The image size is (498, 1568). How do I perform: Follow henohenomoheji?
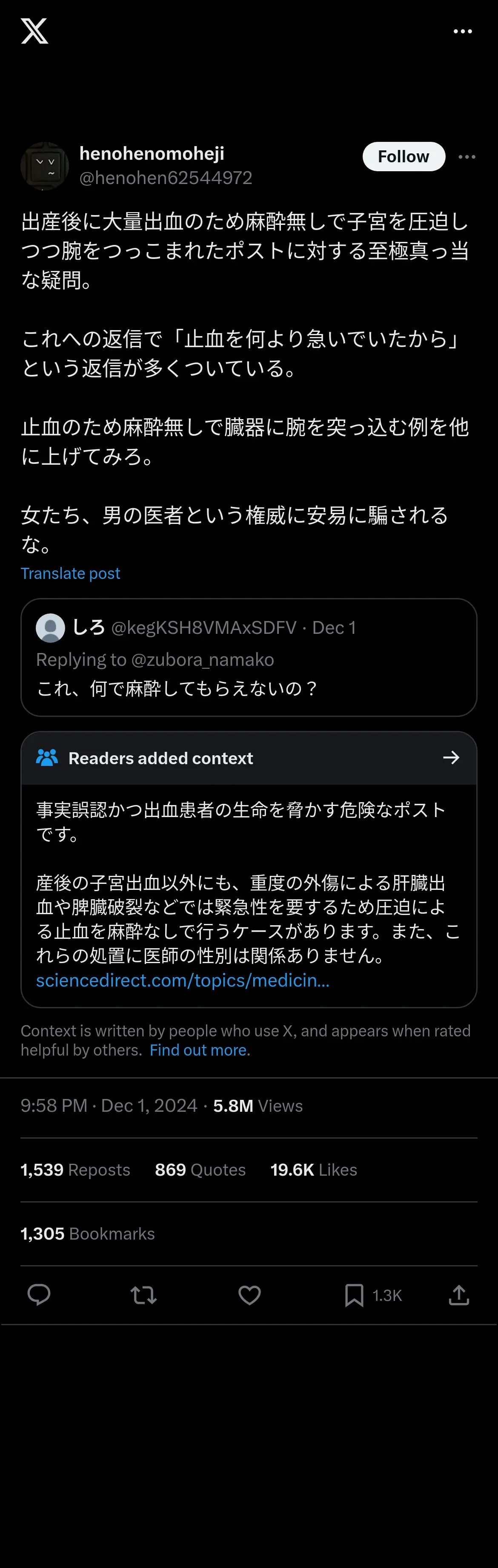pyautogui.click(x=403, y=156)
